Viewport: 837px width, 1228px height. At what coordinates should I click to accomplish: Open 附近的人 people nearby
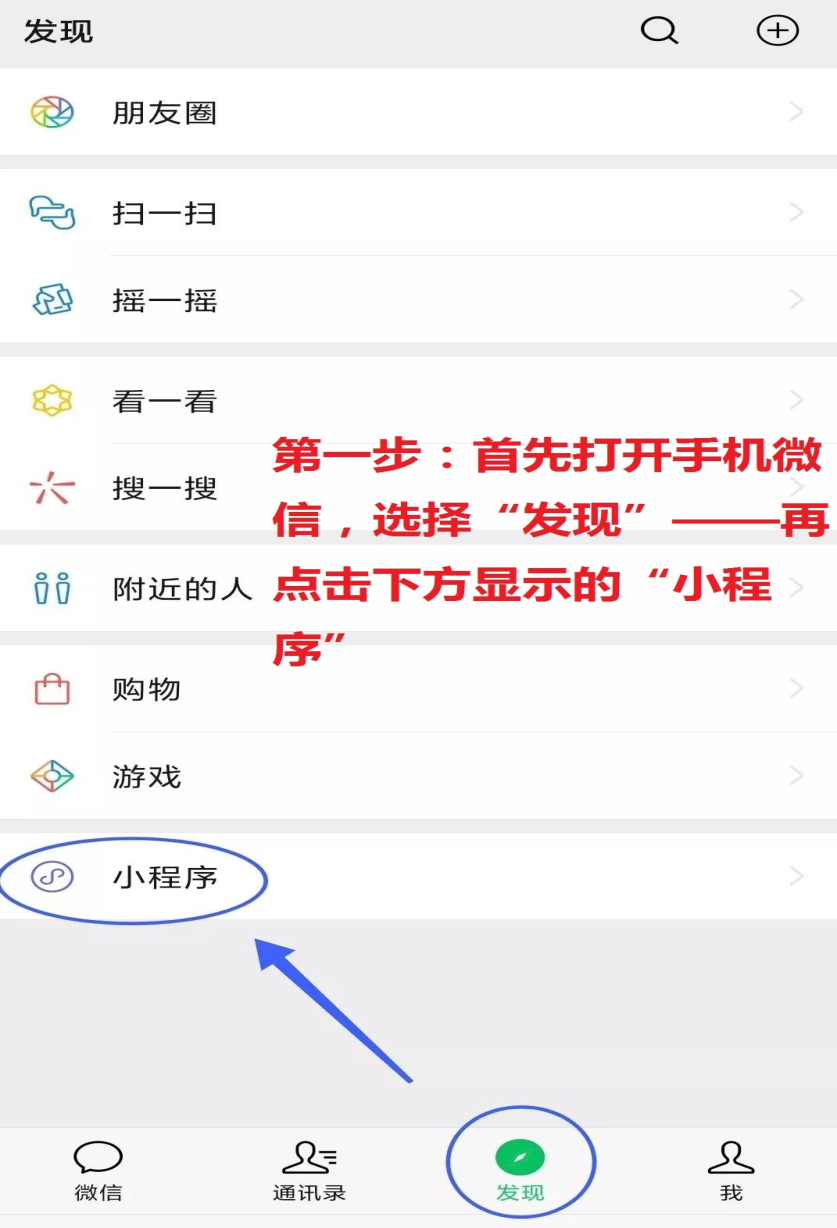coord(180,588)
